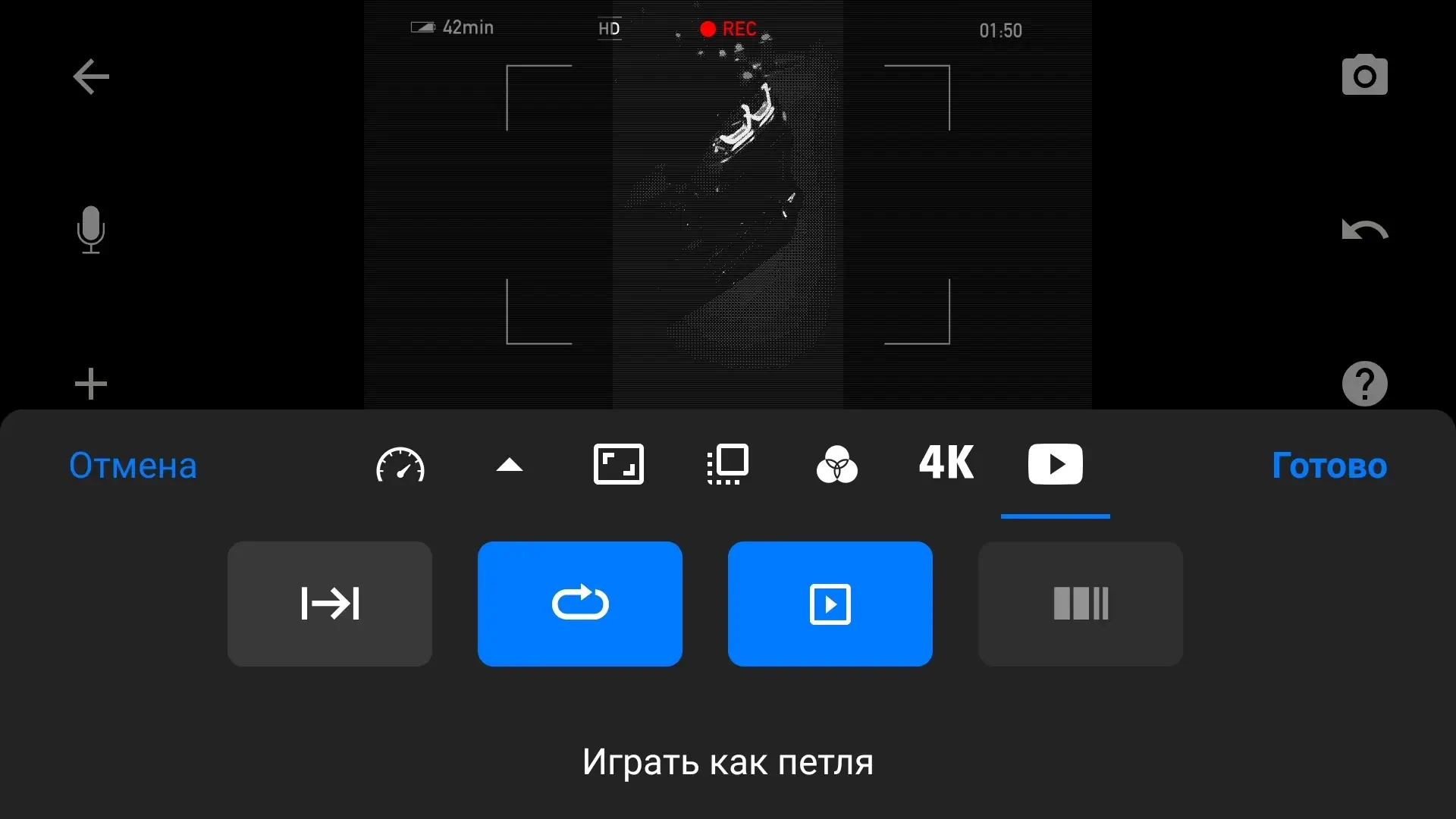Tap the camera snapshot icon
The height and width of the screenshot is (819, 1456).
point(1364,75)
